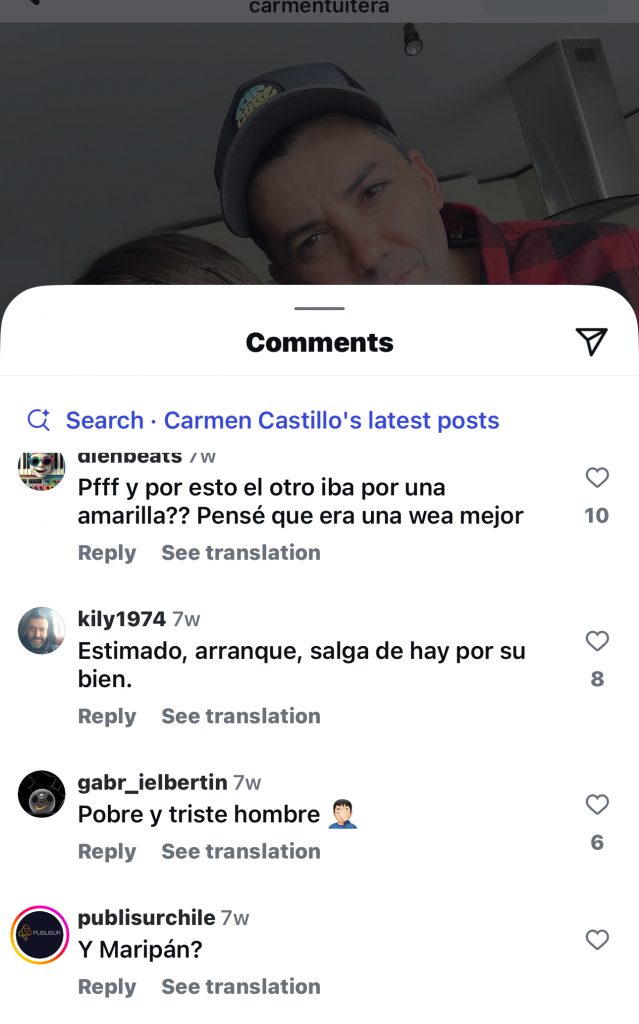Open gabr_ielbertin's profile

coord(152,782)
